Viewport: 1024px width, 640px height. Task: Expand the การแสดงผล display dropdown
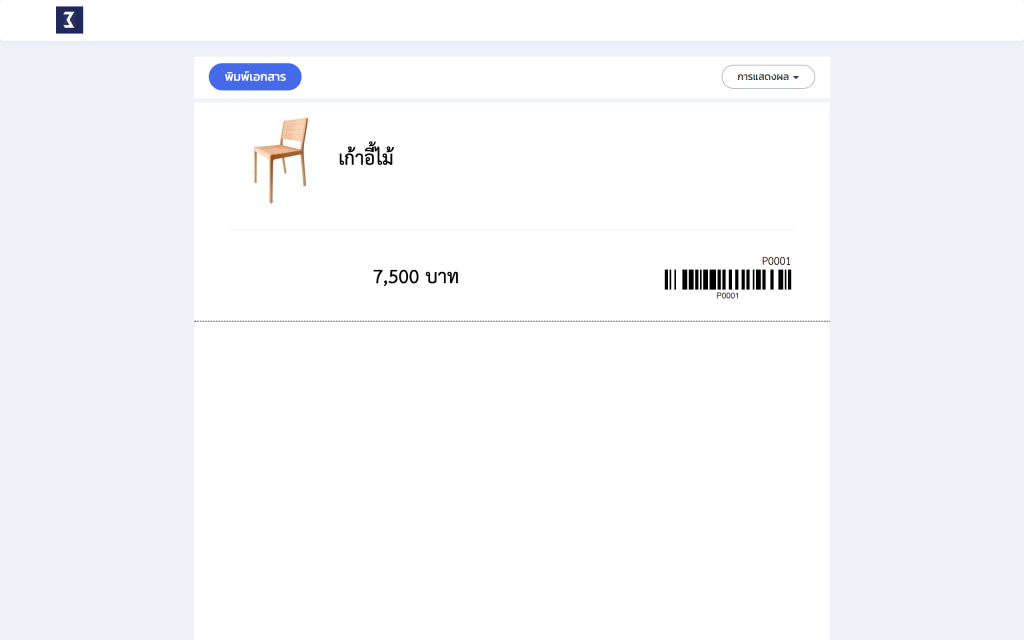768,77
